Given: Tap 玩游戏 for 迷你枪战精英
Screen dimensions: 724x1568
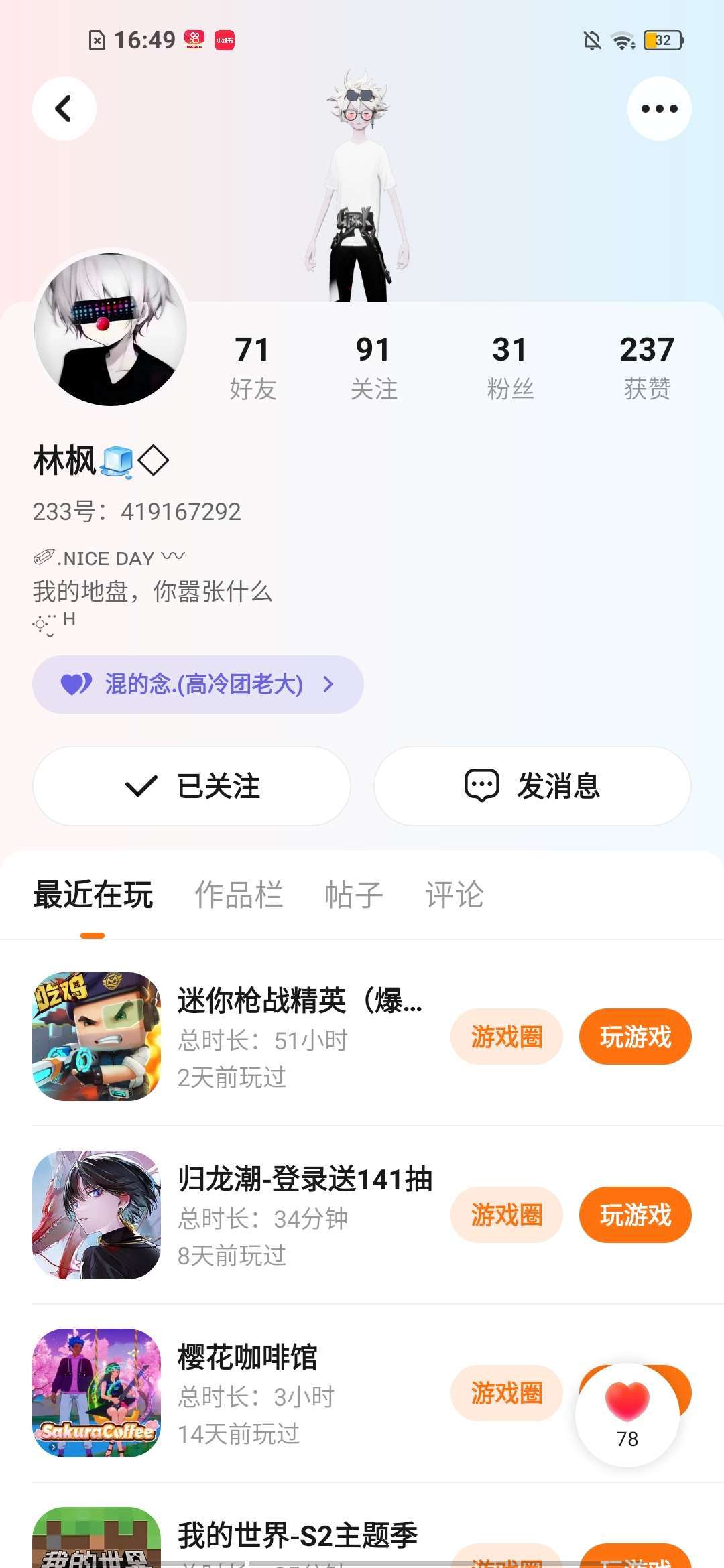Looking at the screenshot, I should click(x=635, y=1037).
